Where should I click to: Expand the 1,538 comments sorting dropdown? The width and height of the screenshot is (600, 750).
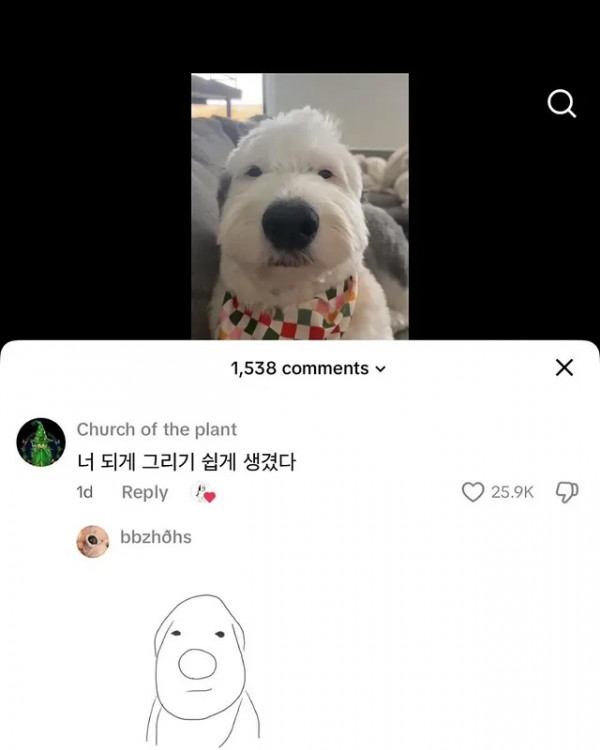pos(308,368)
